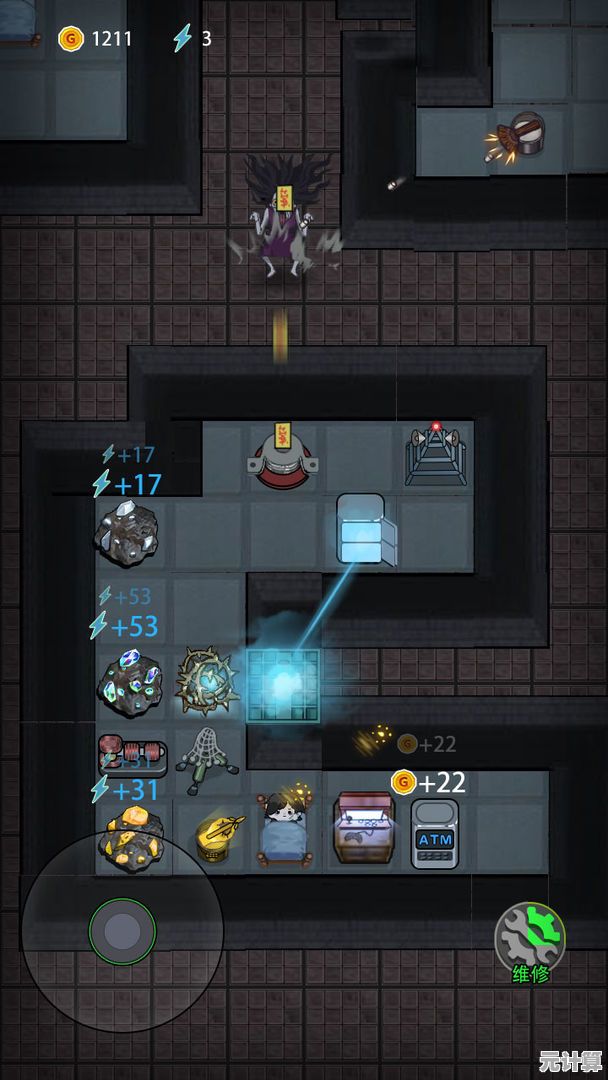Tap the gem ore generating +53 energy

coord(130,680)
